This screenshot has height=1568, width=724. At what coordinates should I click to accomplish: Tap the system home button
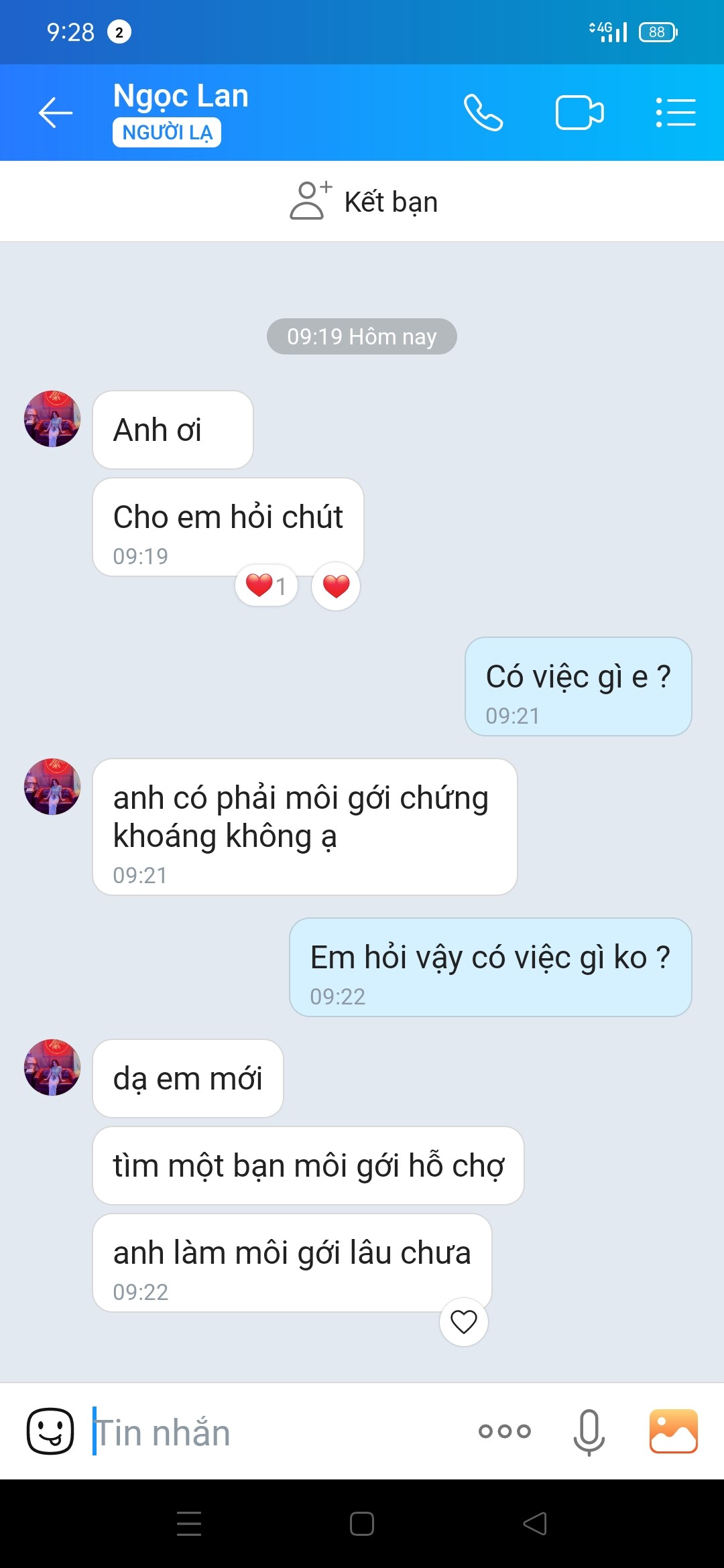(x=362, y=1524)
